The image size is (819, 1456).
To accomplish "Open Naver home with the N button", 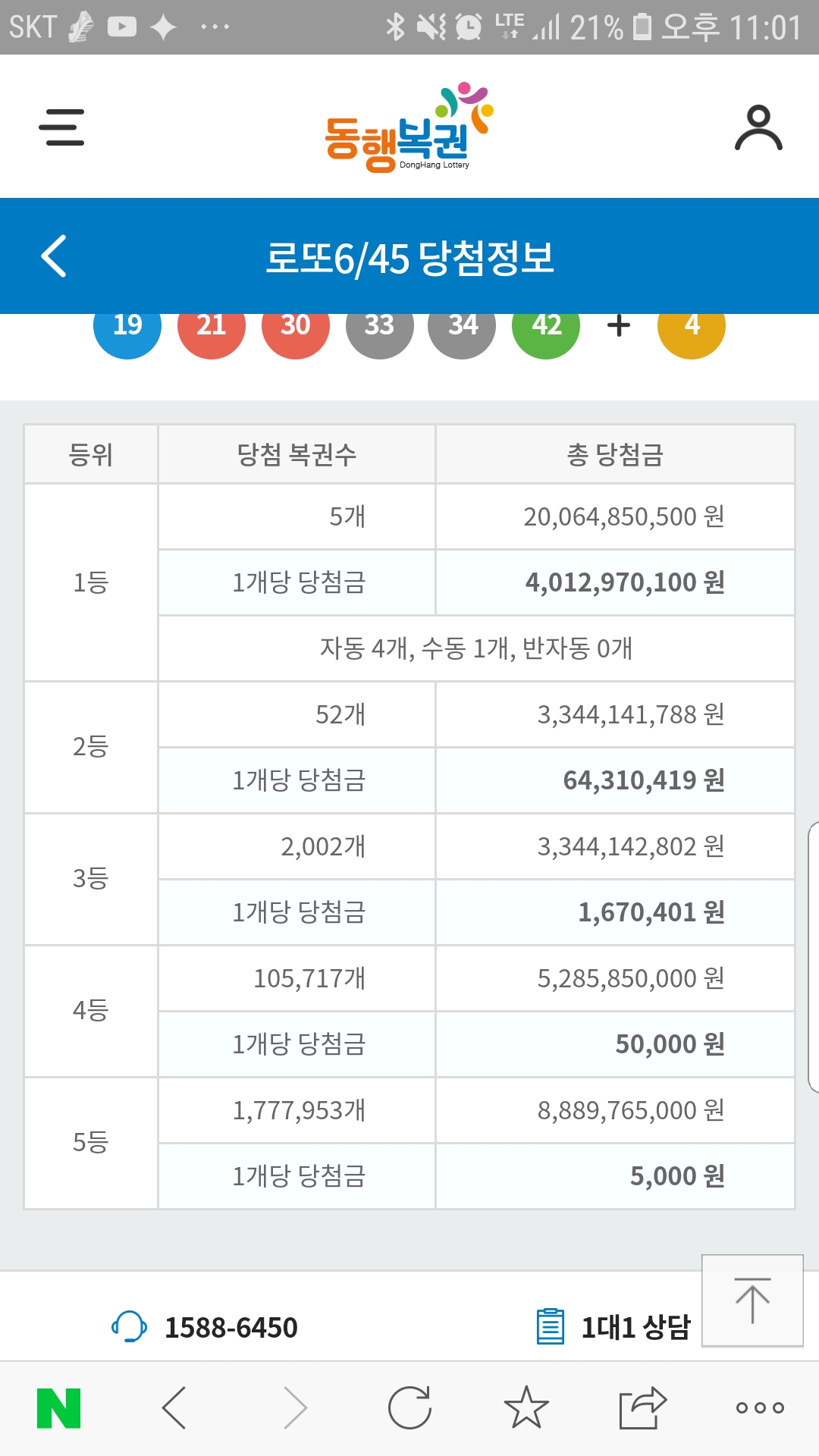I will pos(58,1408).
